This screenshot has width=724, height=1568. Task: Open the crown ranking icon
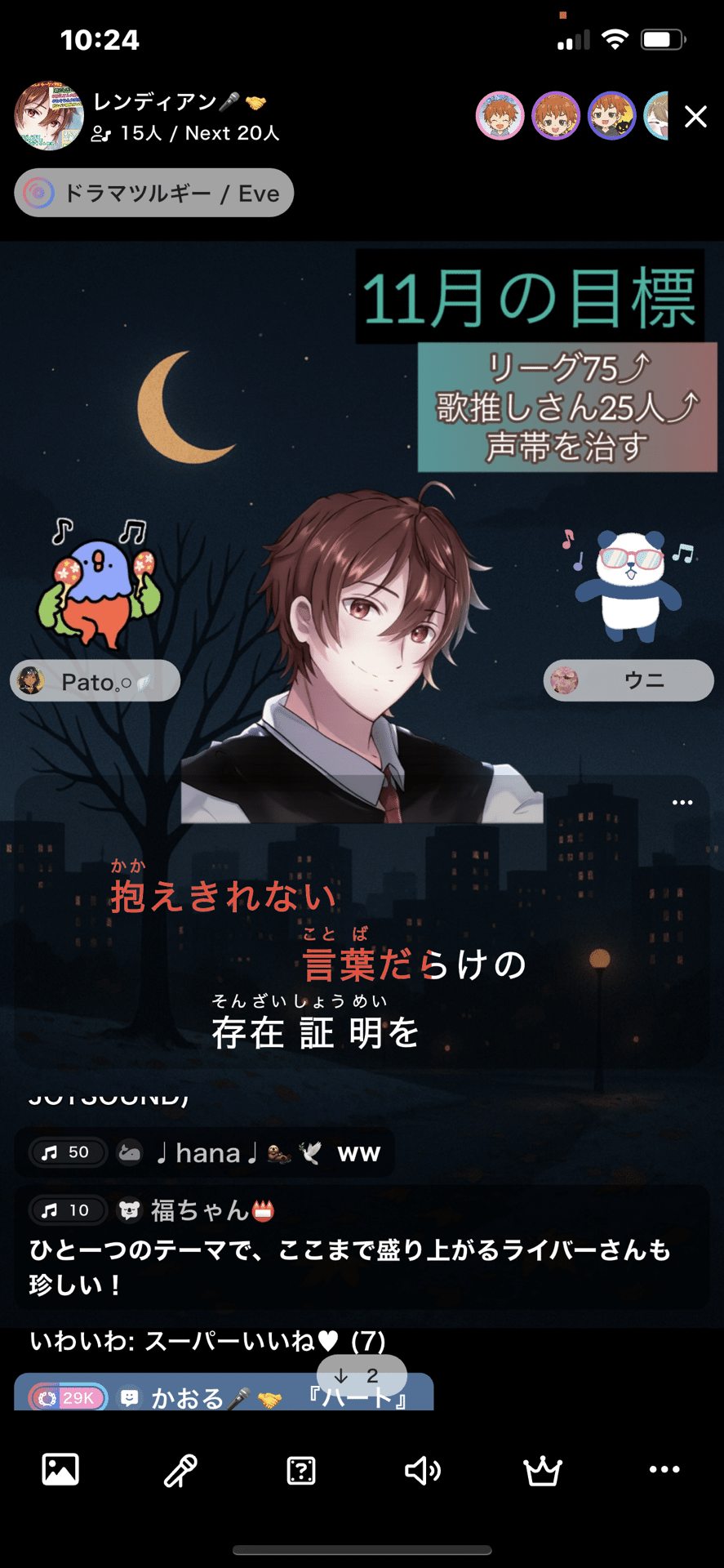pyautogui.click(x=543, y=1470)
